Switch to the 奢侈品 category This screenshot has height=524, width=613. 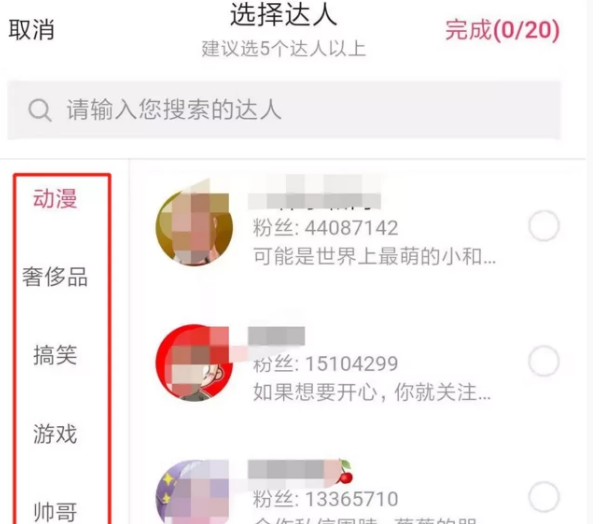55,277
